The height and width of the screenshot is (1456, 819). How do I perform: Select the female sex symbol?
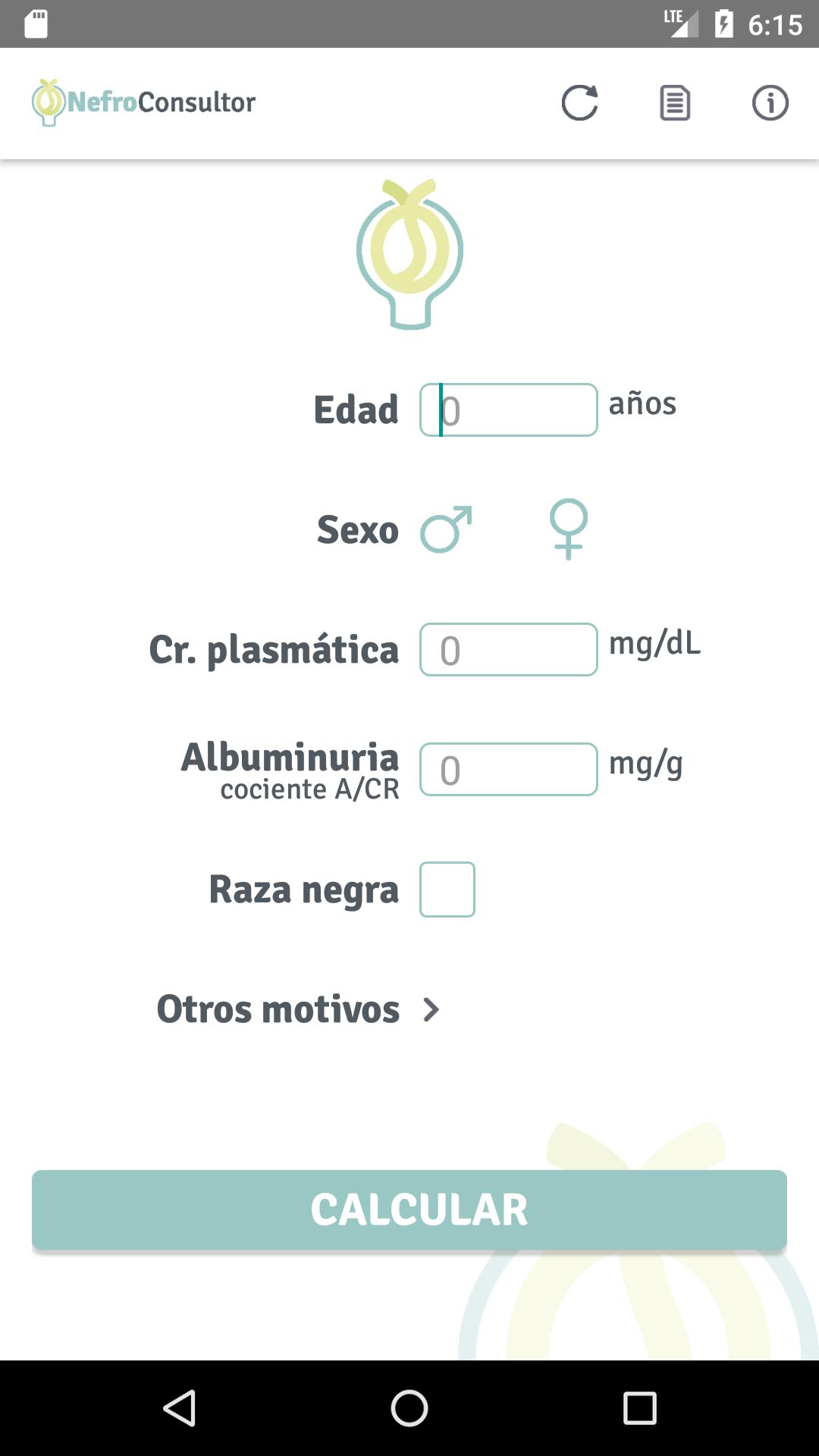569,529
